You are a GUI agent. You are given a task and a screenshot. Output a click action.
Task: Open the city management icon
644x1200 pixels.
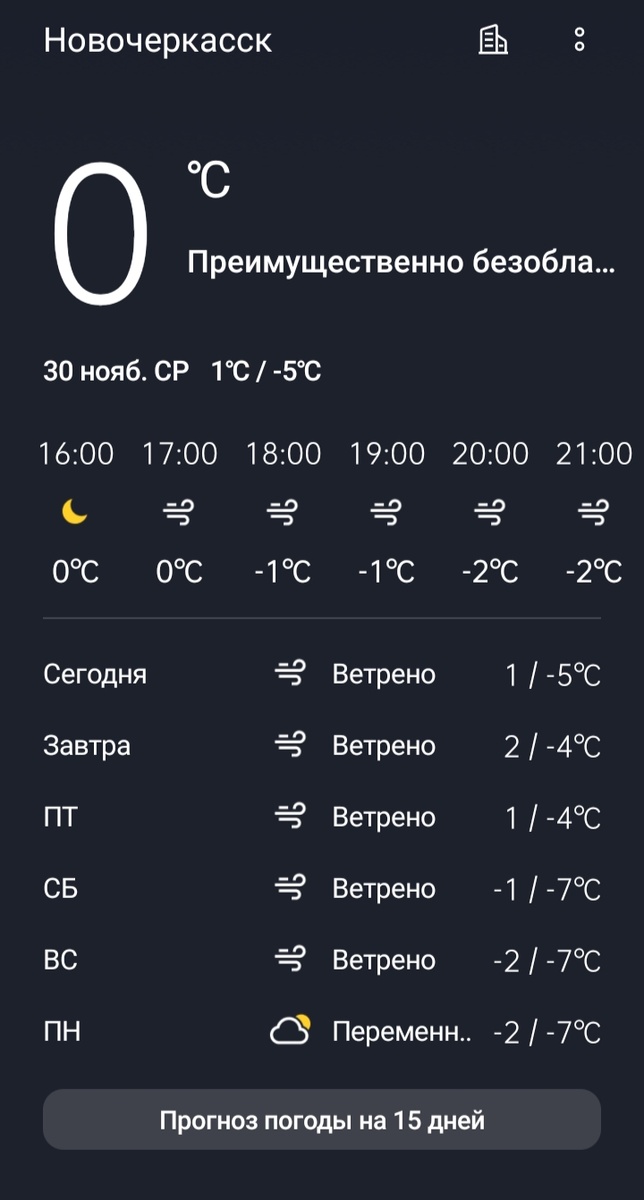pyautogui.click(x=493, y=40)
